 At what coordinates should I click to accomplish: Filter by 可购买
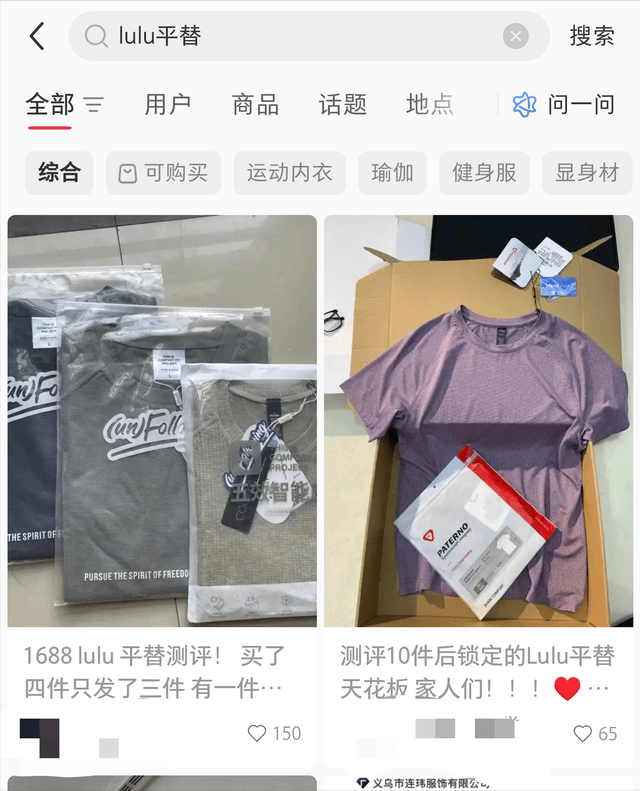(x=163, y=173)
